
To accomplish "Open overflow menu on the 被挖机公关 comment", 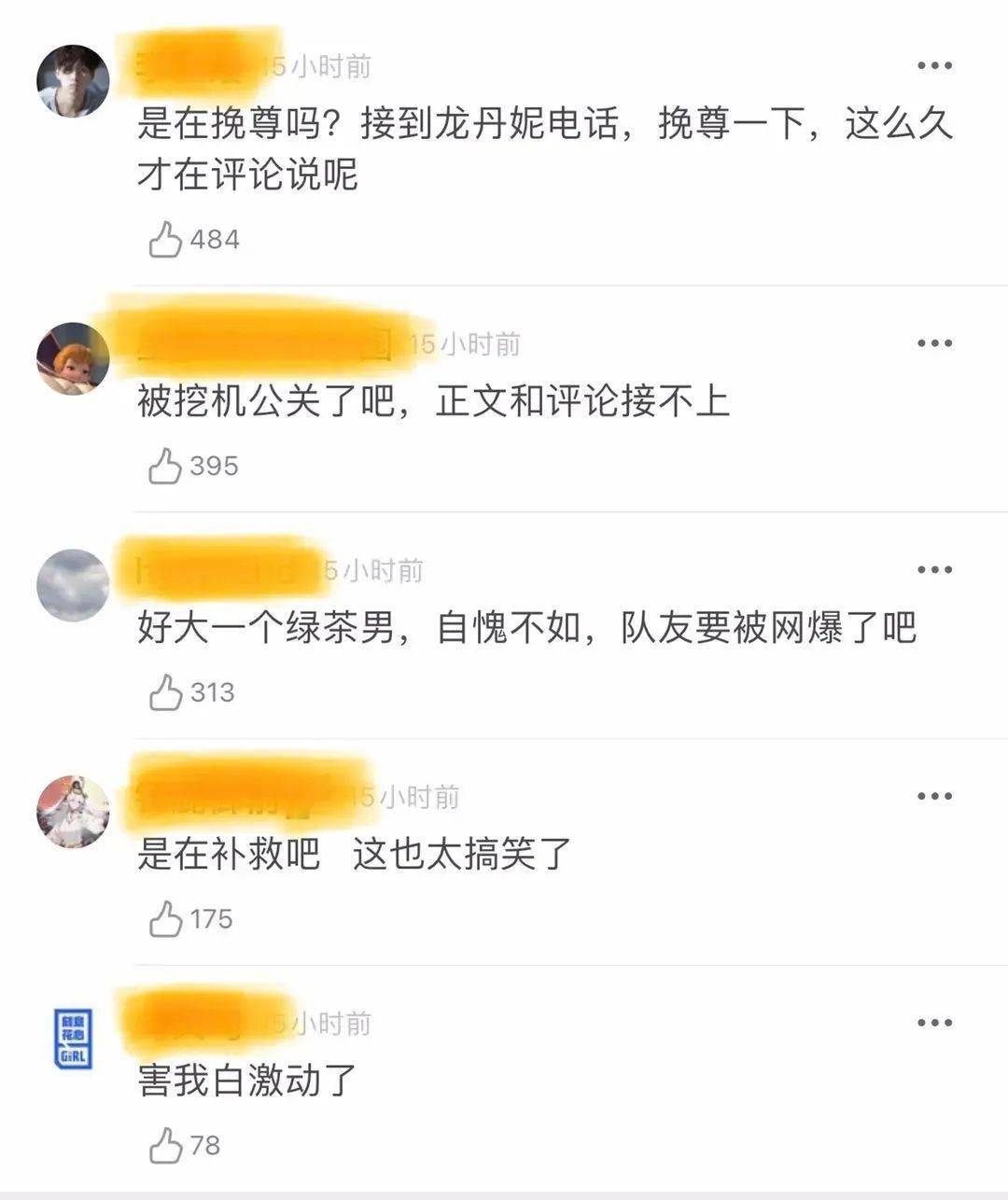I will click(x=934, y=343).
